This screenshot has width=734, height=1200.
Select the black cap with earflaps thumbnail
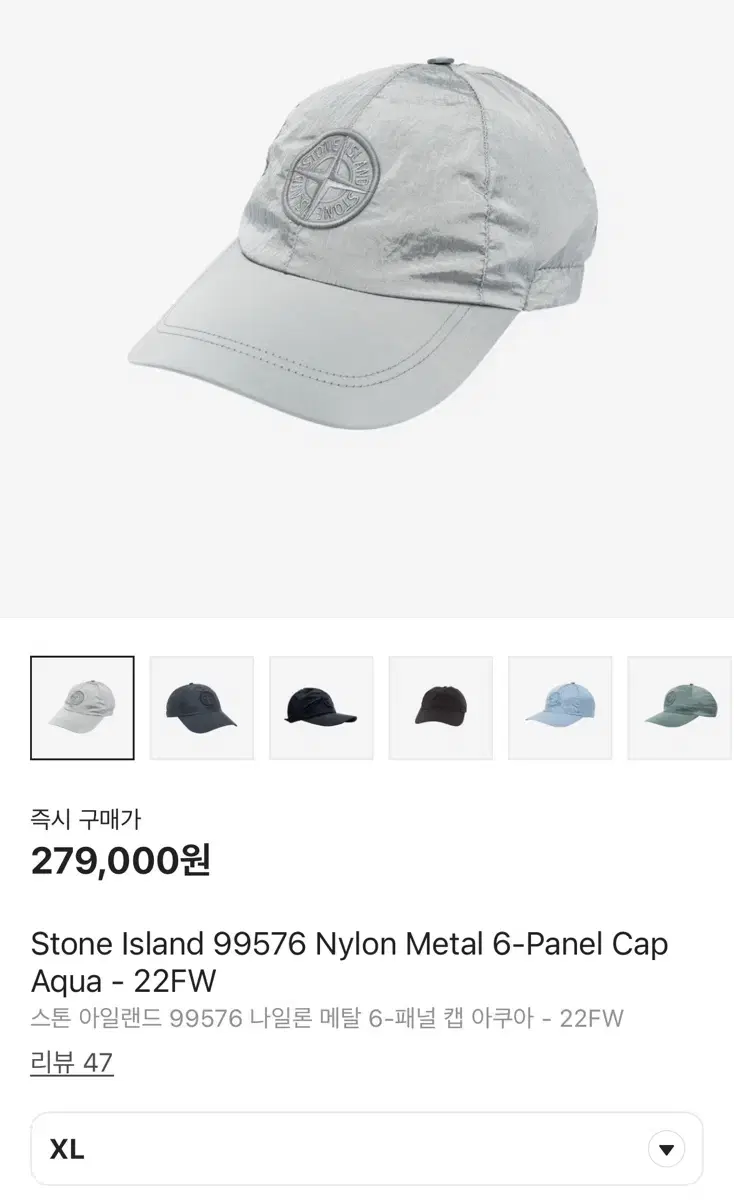pos(321,706)
